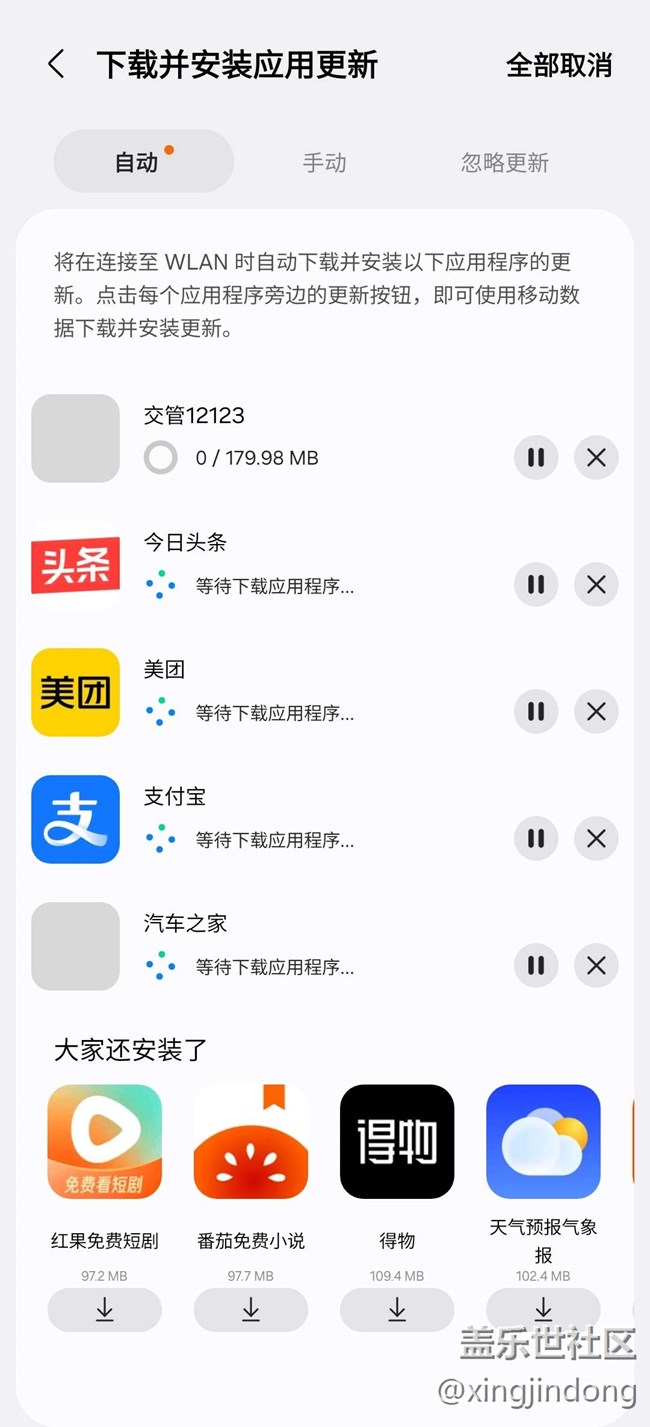Pause the 支付宝 update
Screen dimensions: 650x1427
pos(536,839)
